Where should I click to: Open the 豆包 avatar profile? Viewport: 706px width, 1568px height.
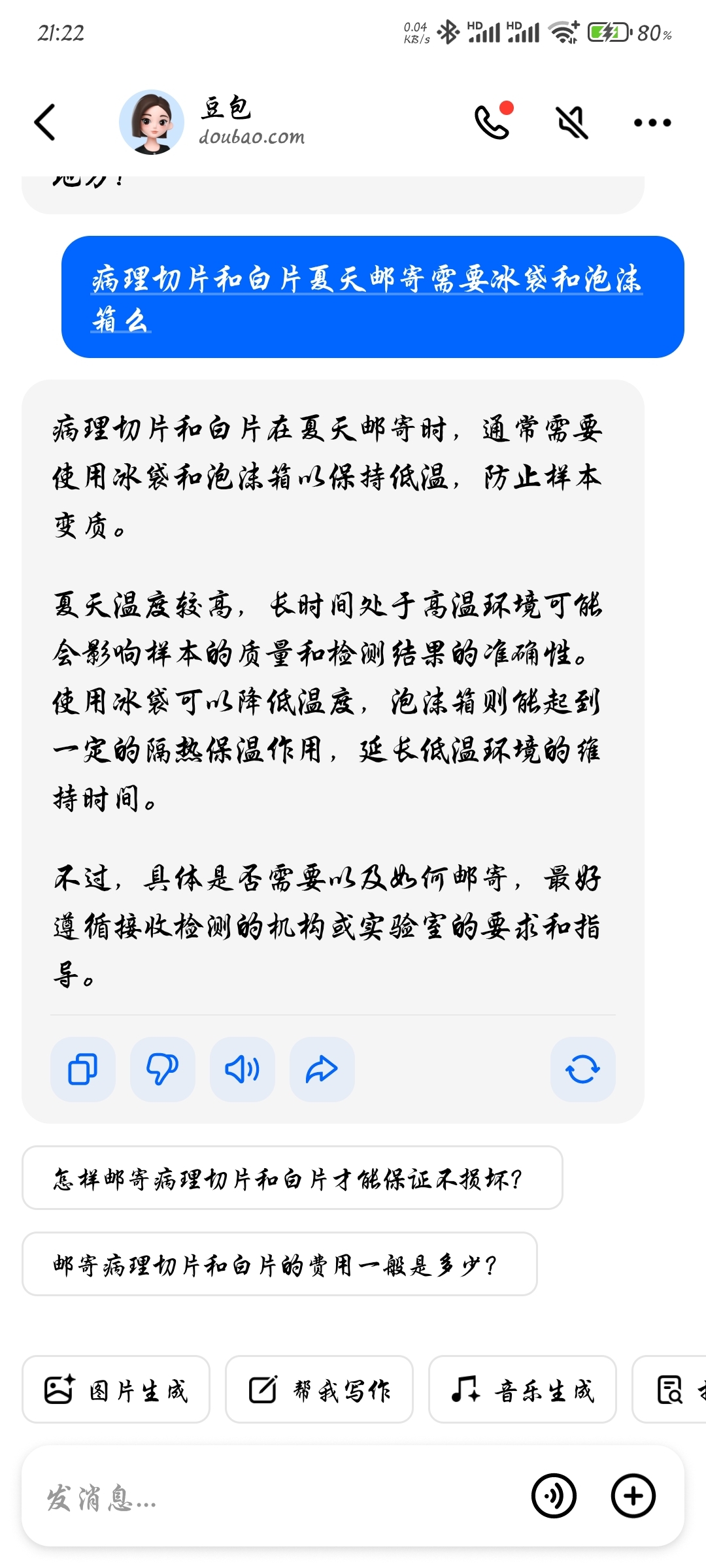click(152, 122)
